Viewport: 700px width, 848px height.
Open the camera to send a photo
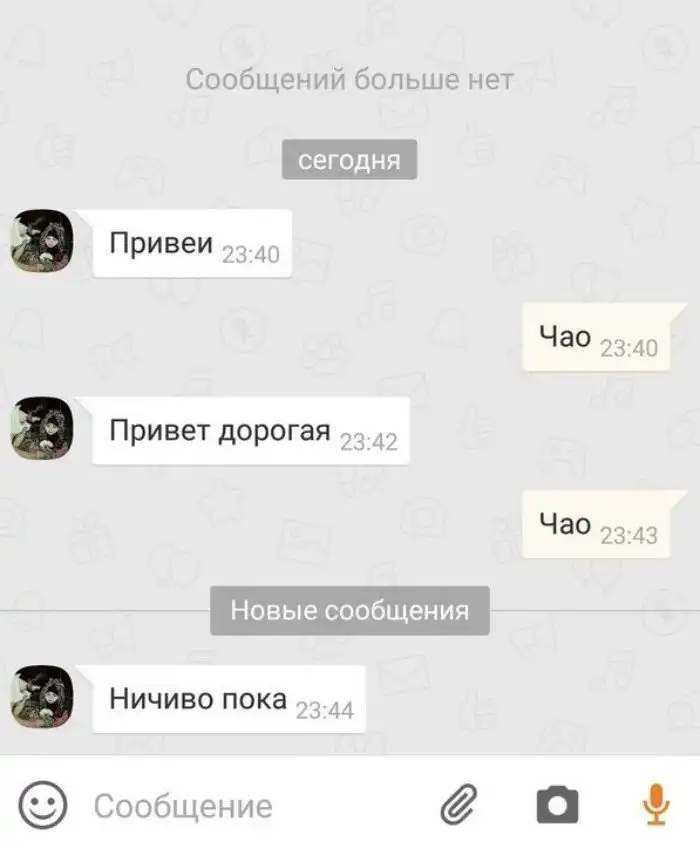point(557,804)
